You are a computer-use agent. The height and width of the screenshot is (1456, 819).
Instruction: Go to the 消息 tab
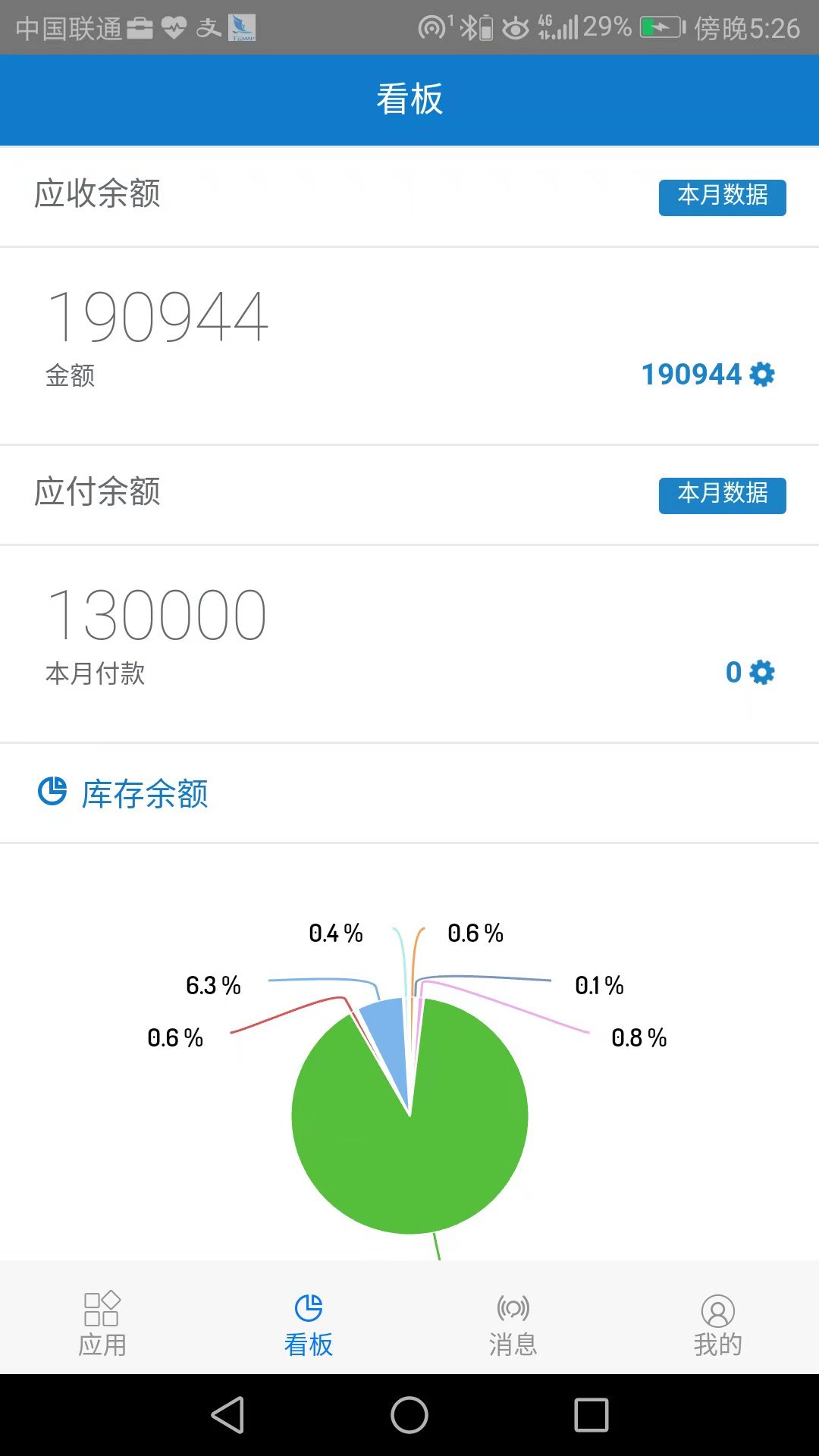513,1323
